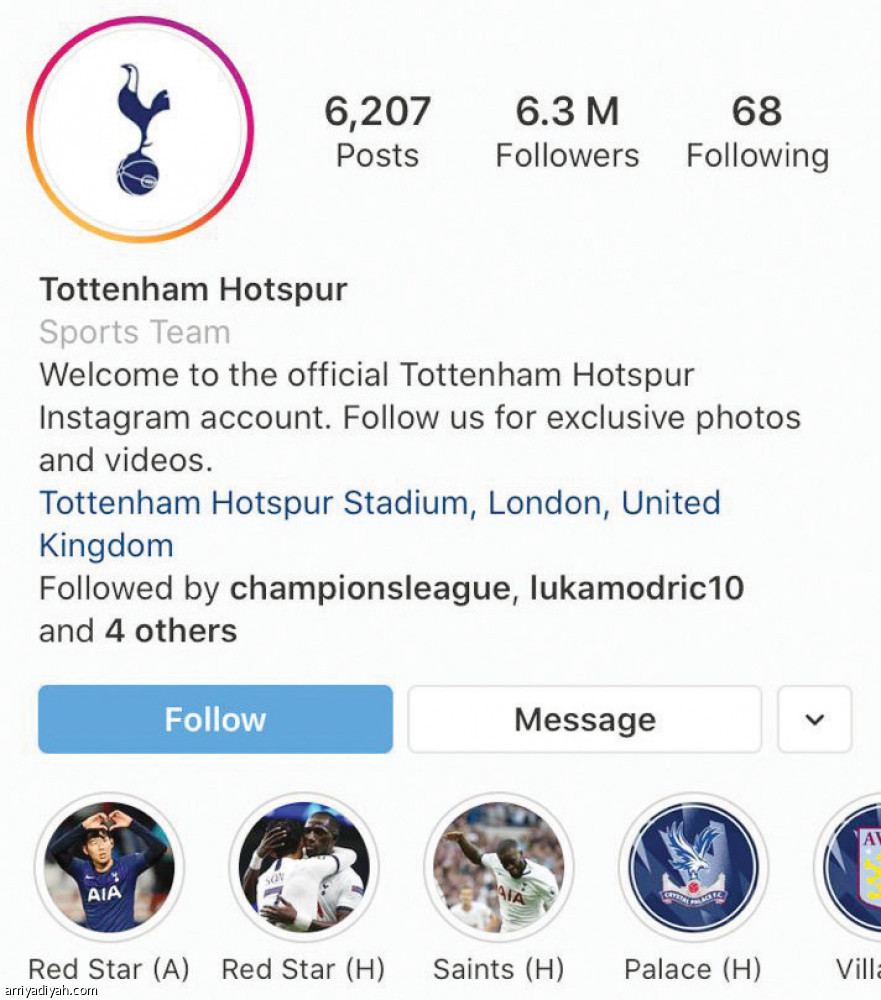Message Tottenham Hotspur
The width and height of the screenshot is (881, 1000).
585,719
